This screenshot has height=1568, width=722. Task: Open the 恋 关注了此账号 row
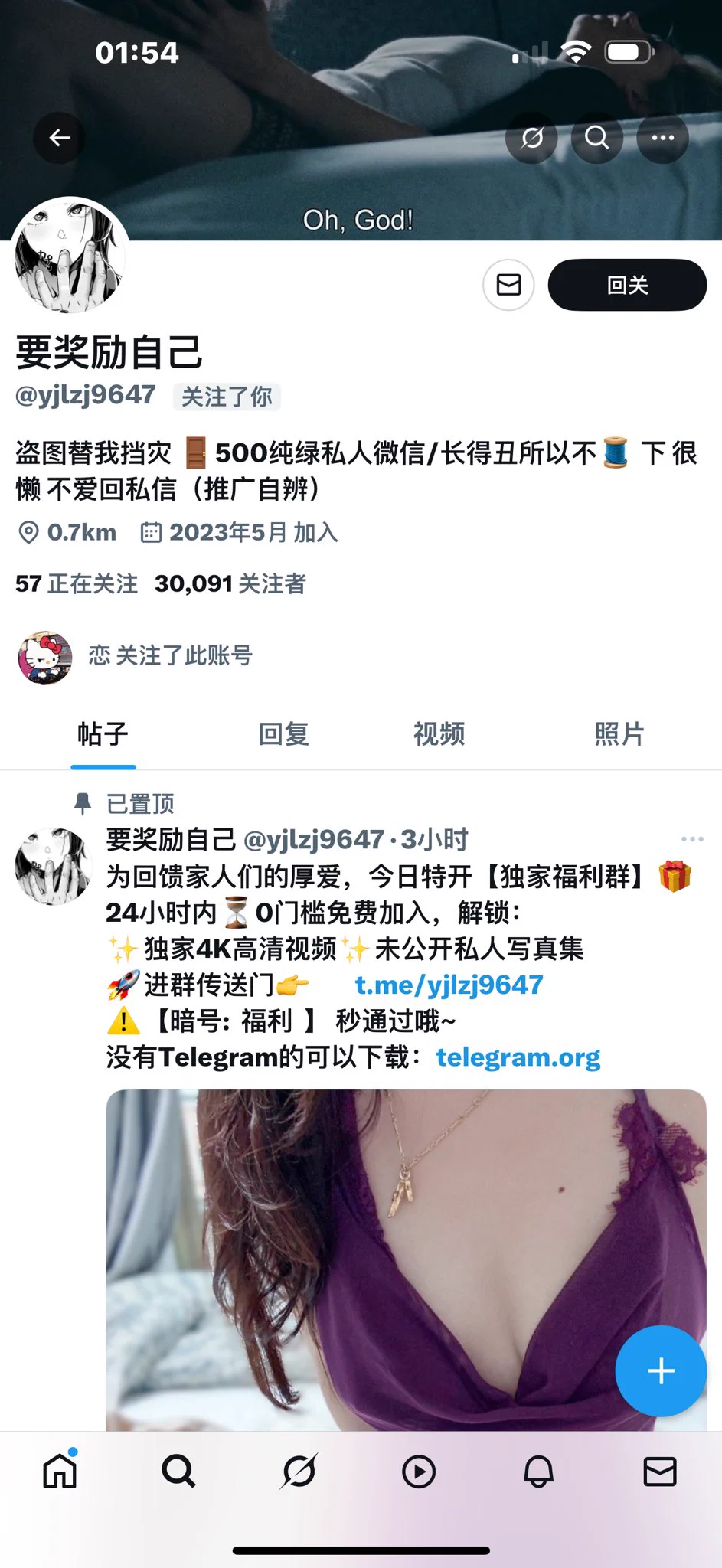[168, 656]
